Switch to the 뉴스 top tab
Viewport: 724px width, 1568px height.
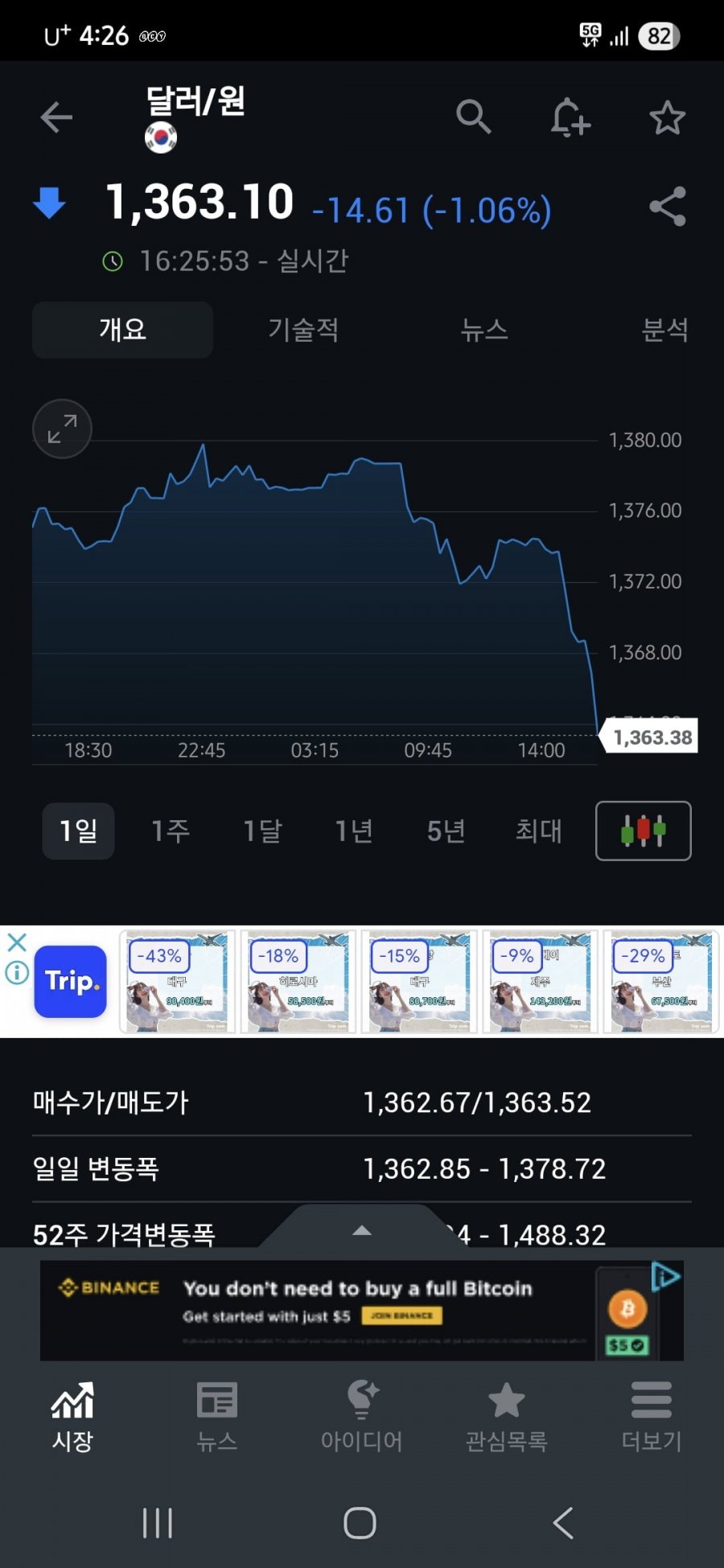[x=484, y=330]
